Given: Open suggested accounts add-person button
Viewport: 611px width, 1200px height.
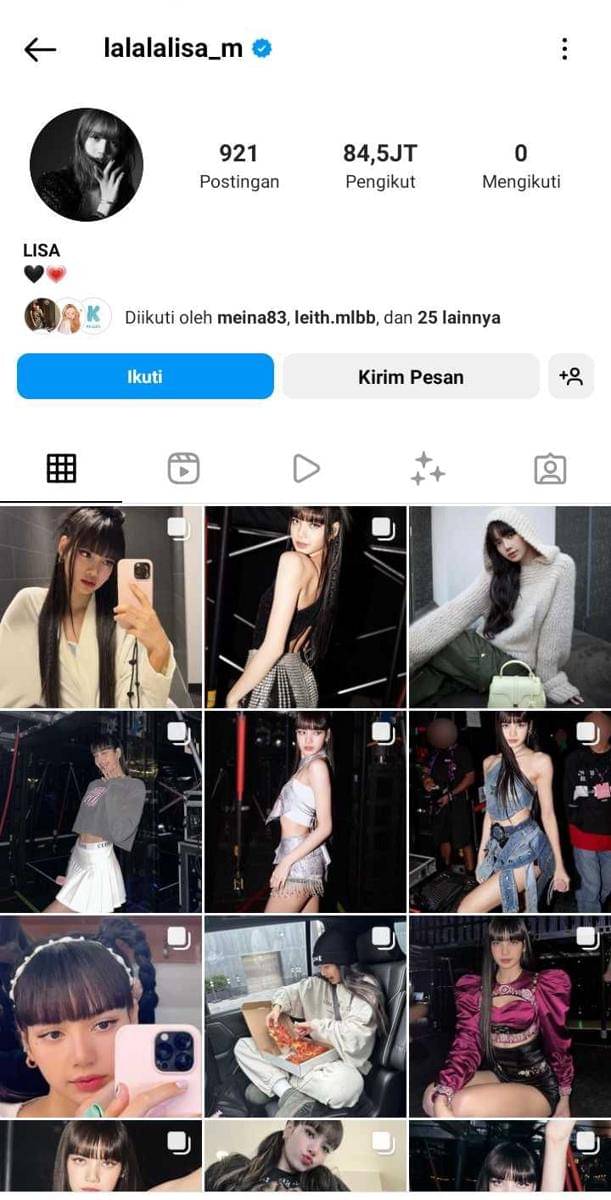Looking at the screenshot, I should 571,377.
